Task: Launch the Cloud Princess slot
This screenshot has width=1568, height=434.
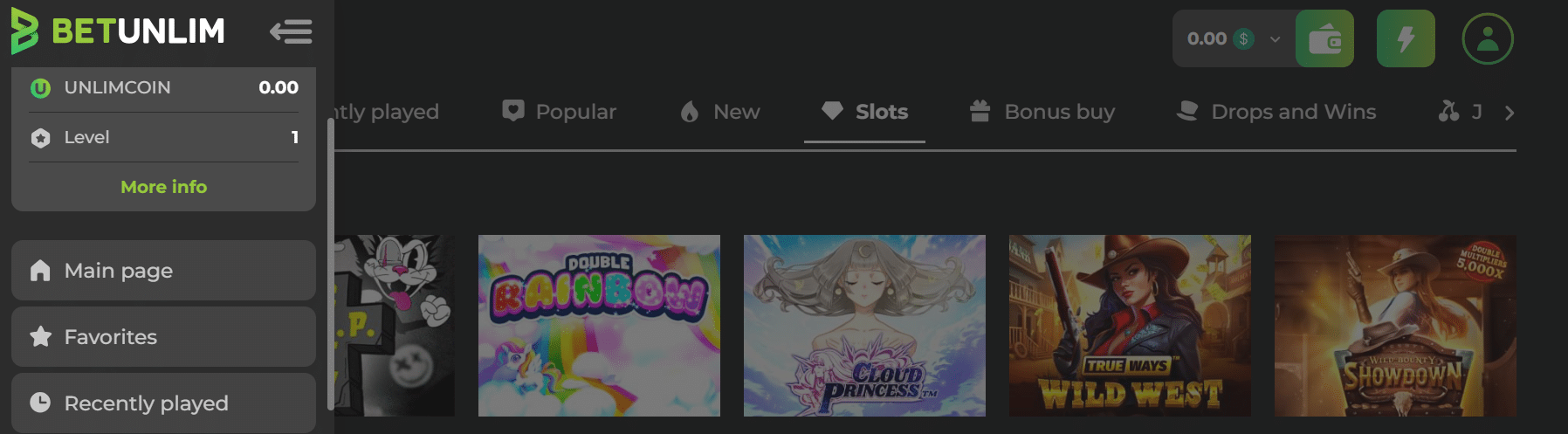Action: point(864,325)
